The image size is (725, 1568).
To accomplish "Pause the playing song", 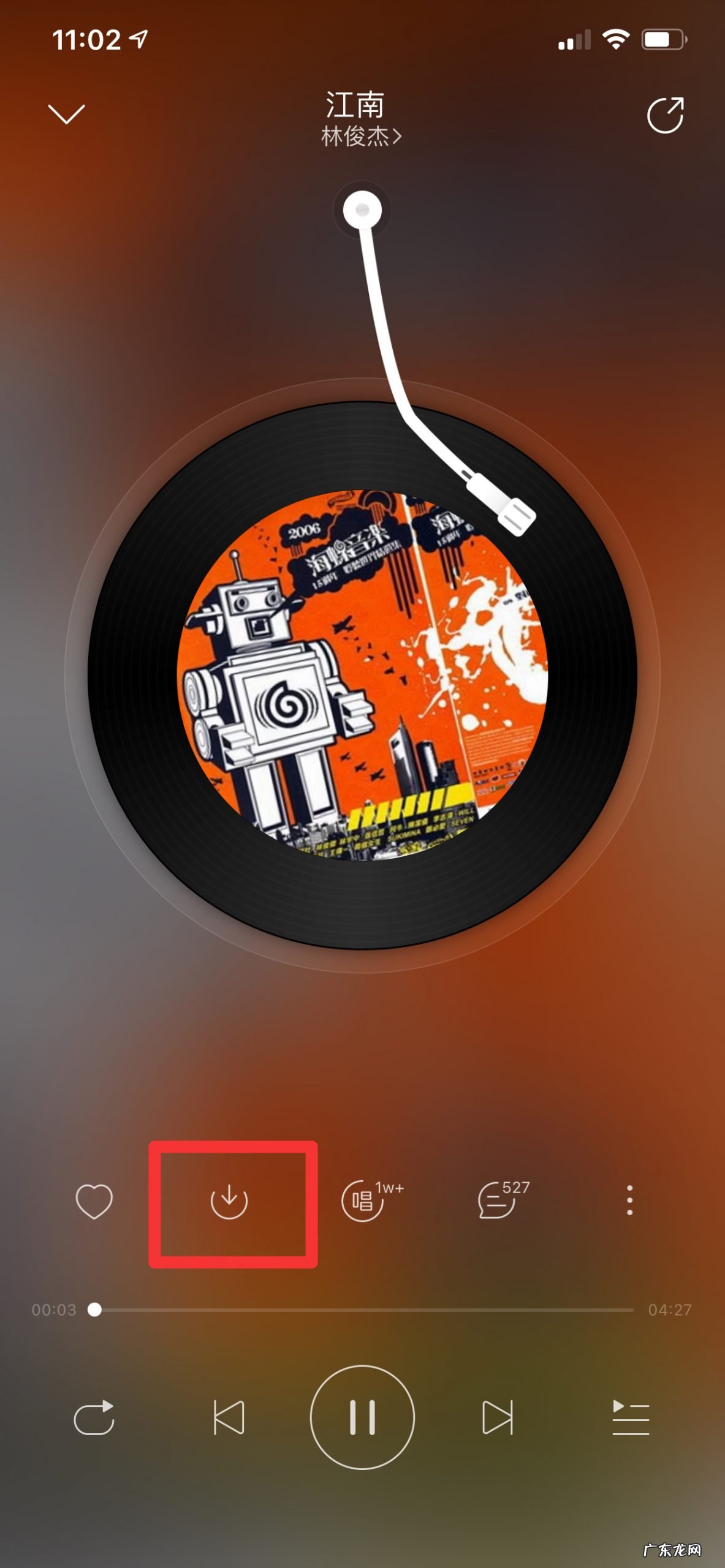I will [x=363, y=1417].
